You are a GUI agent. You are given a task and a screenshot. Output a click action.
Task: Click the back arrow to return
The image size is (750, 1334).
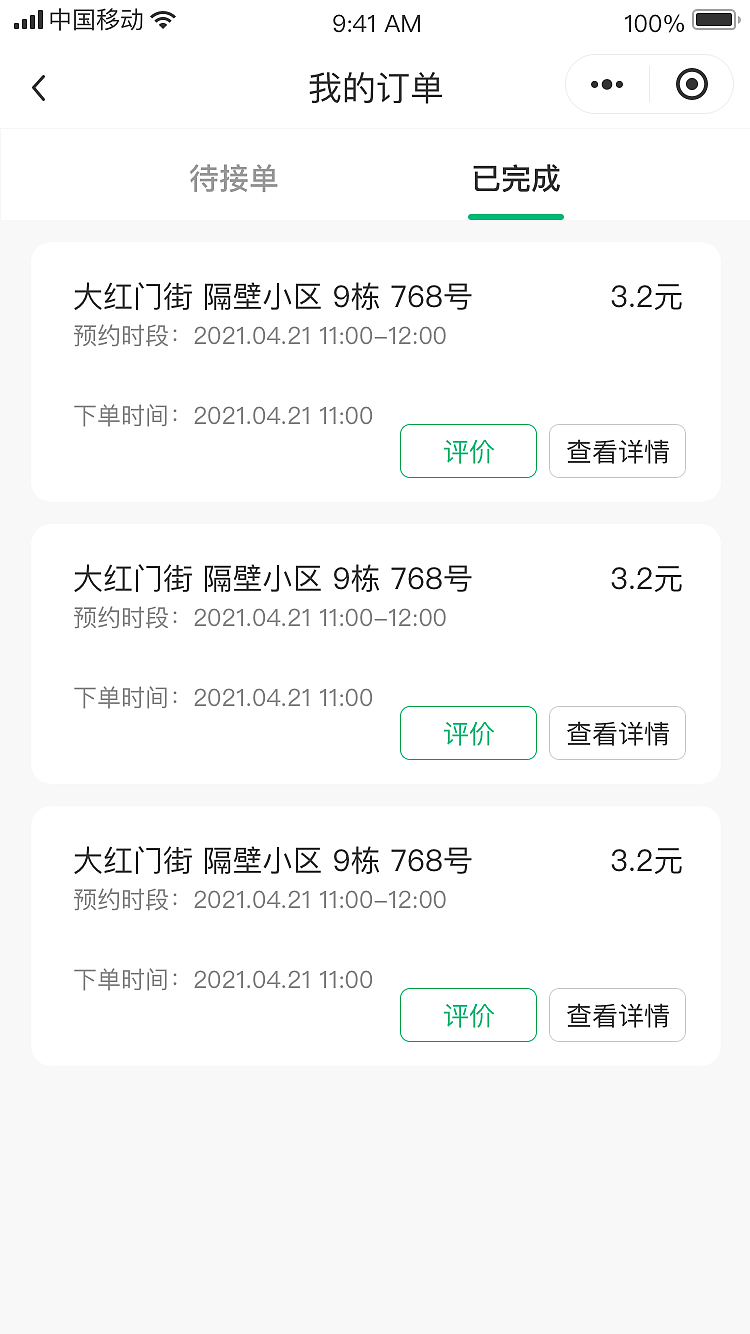(38, 88)
